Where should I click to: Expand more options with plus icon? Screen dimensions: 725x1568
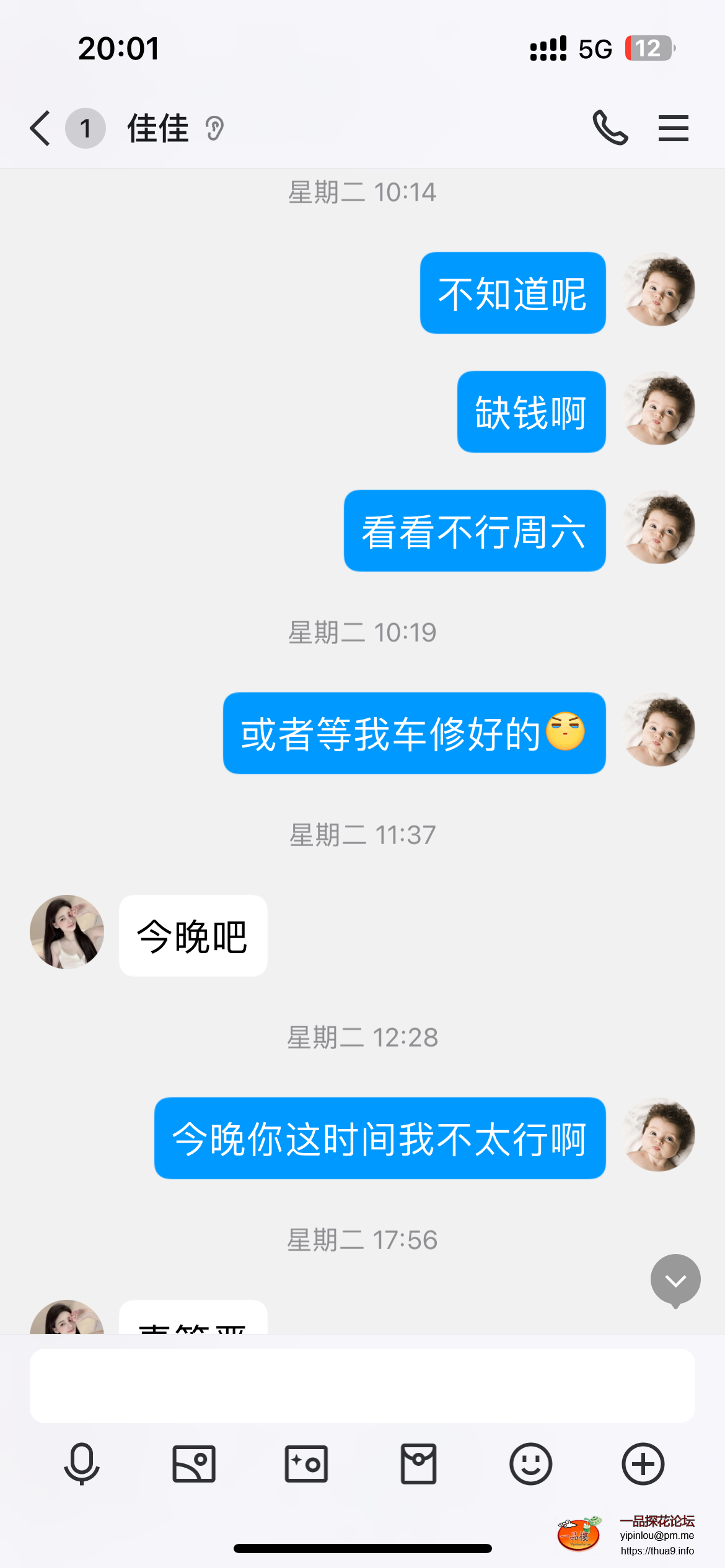[x=643, y=1464]
